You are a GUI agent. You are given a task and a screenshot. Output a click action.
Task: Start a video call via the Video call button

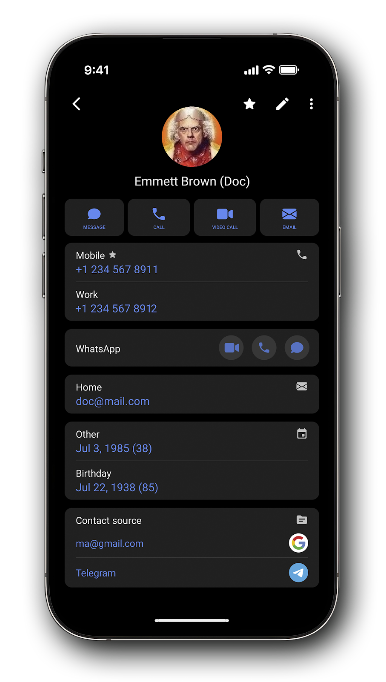pos(225,217)
